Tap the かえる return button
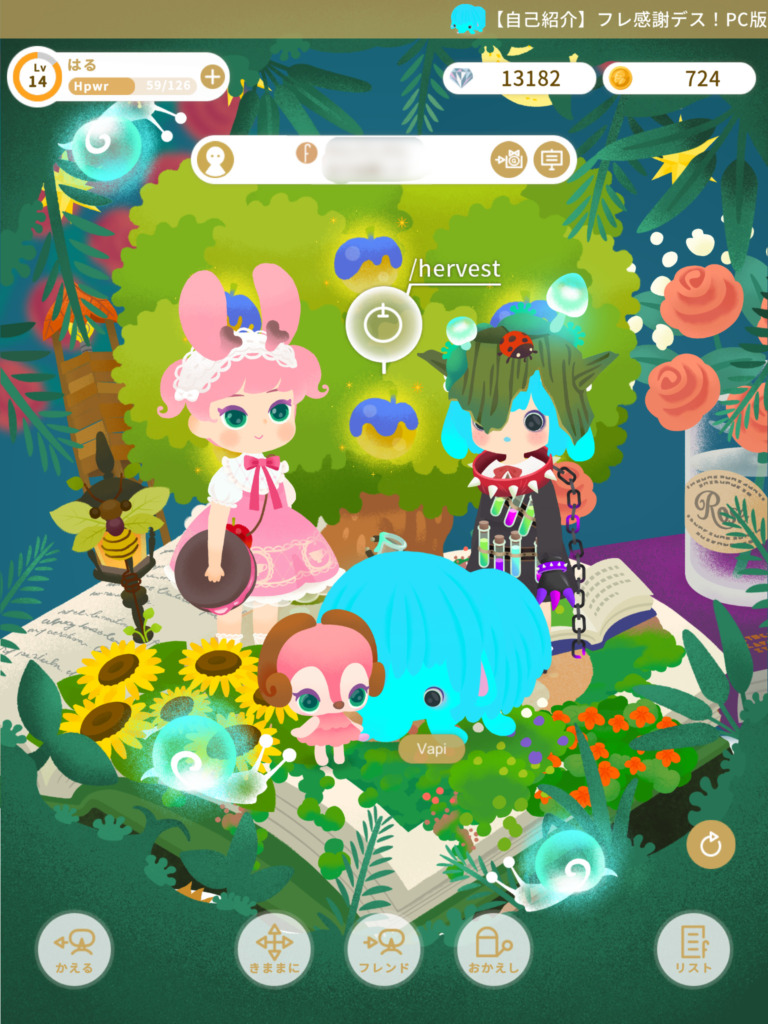 tap(74, 948)
